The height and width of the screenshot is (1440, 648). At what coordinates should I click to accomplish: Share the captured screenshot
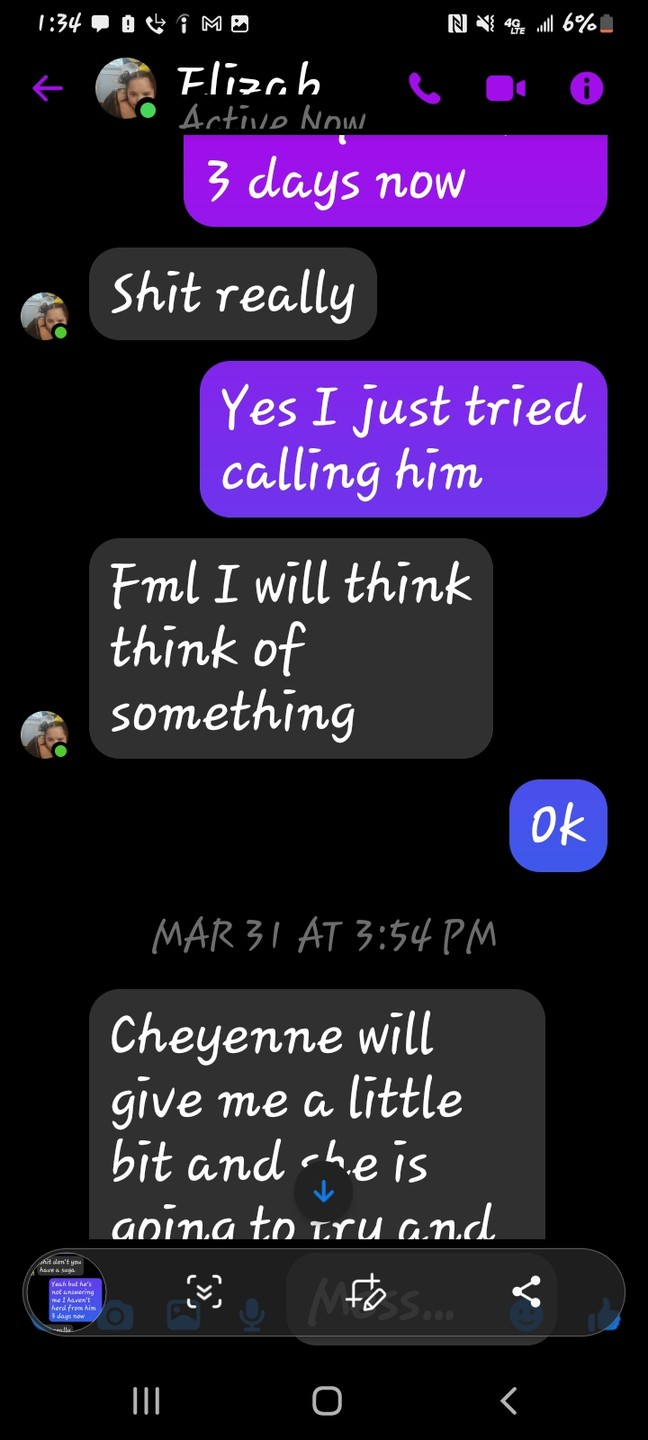(x=526, y=1292)
